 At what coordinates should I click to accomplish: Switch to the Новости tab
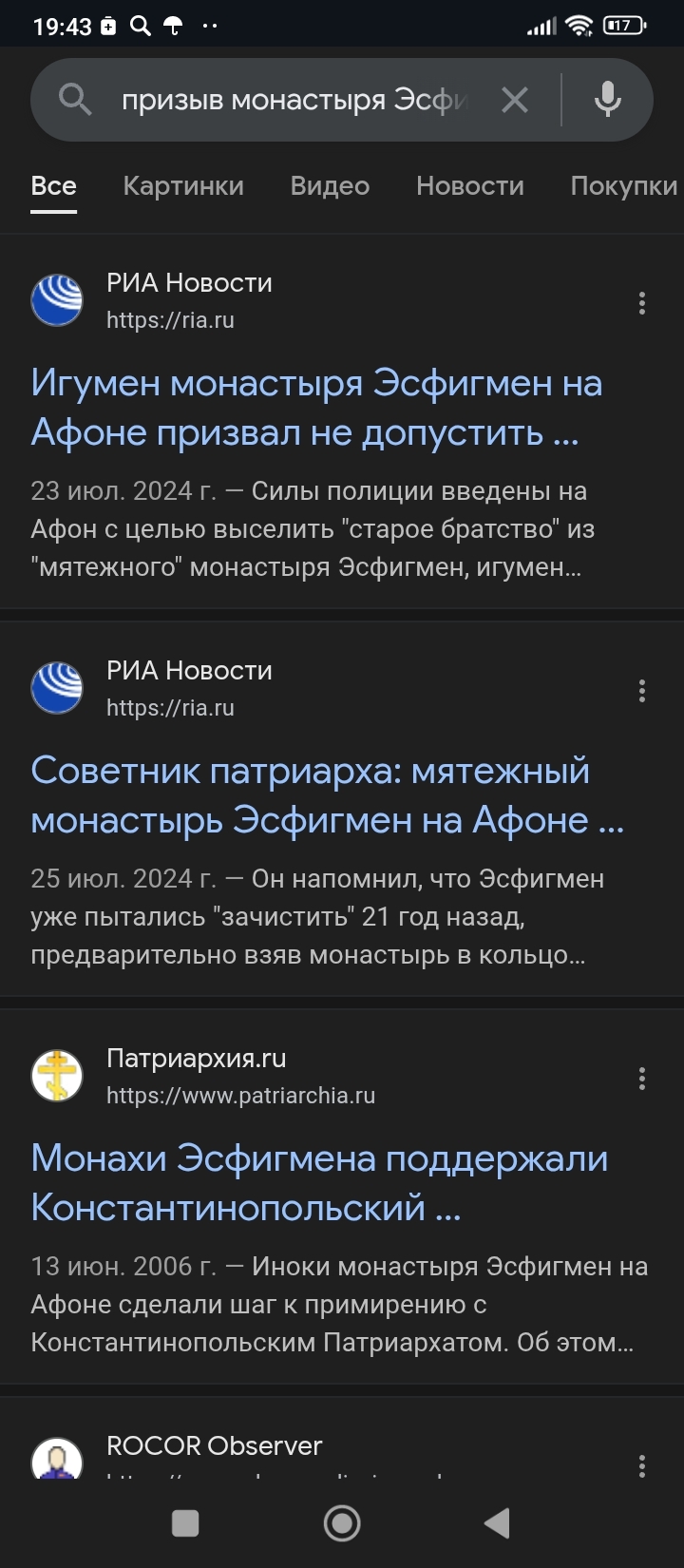(469, 186)
